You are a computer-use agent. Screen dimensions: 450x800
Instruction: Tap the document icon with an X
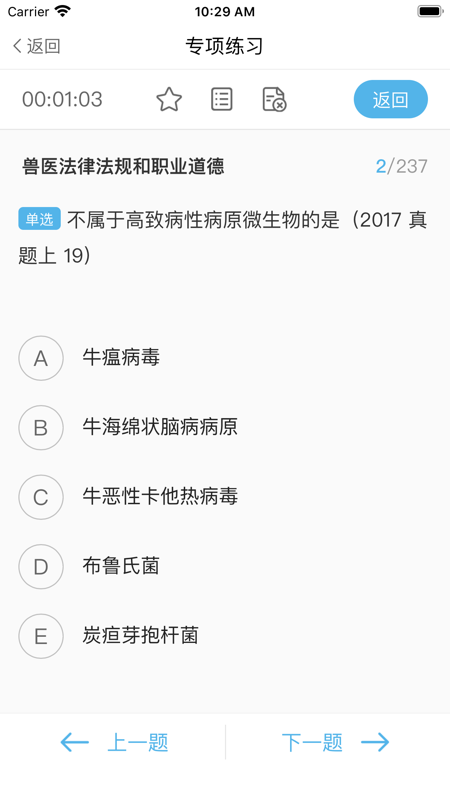coord(274,99)
